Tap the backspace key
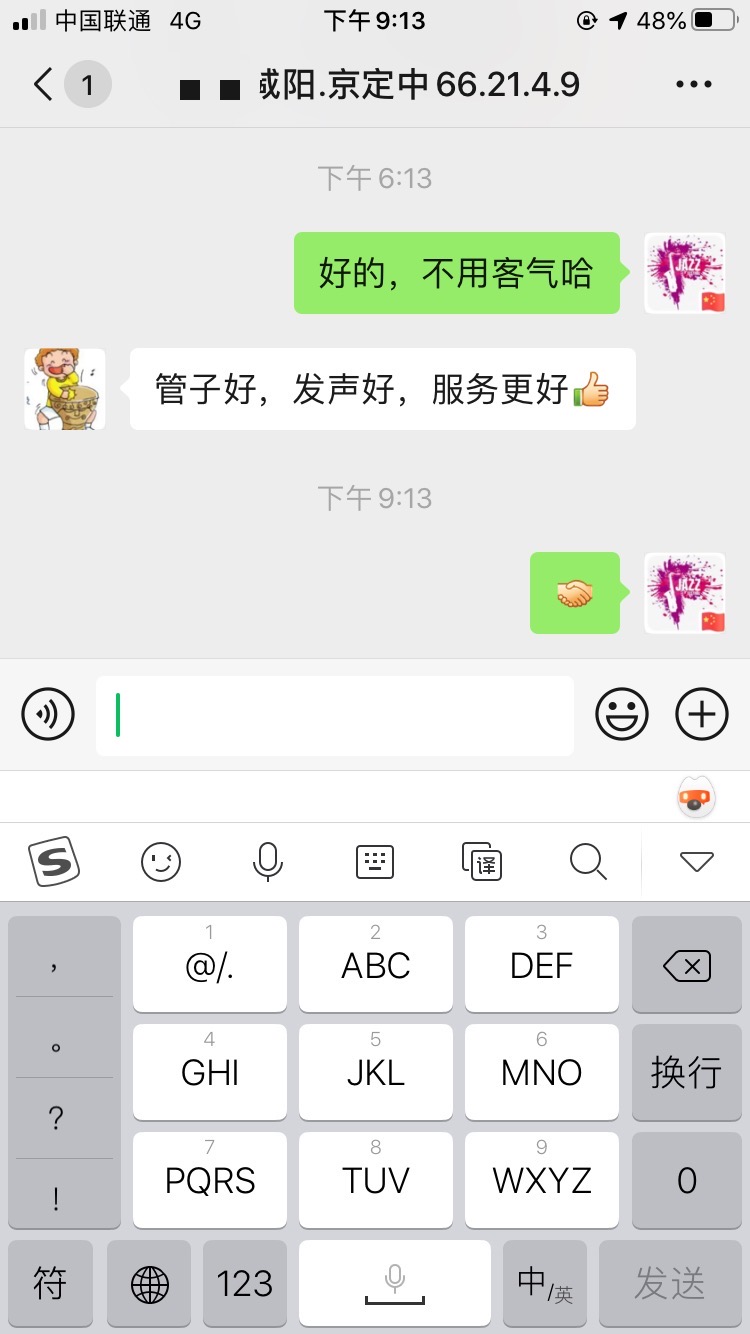750x1334 pixels. pyautogui.click(x=686, y=965)
